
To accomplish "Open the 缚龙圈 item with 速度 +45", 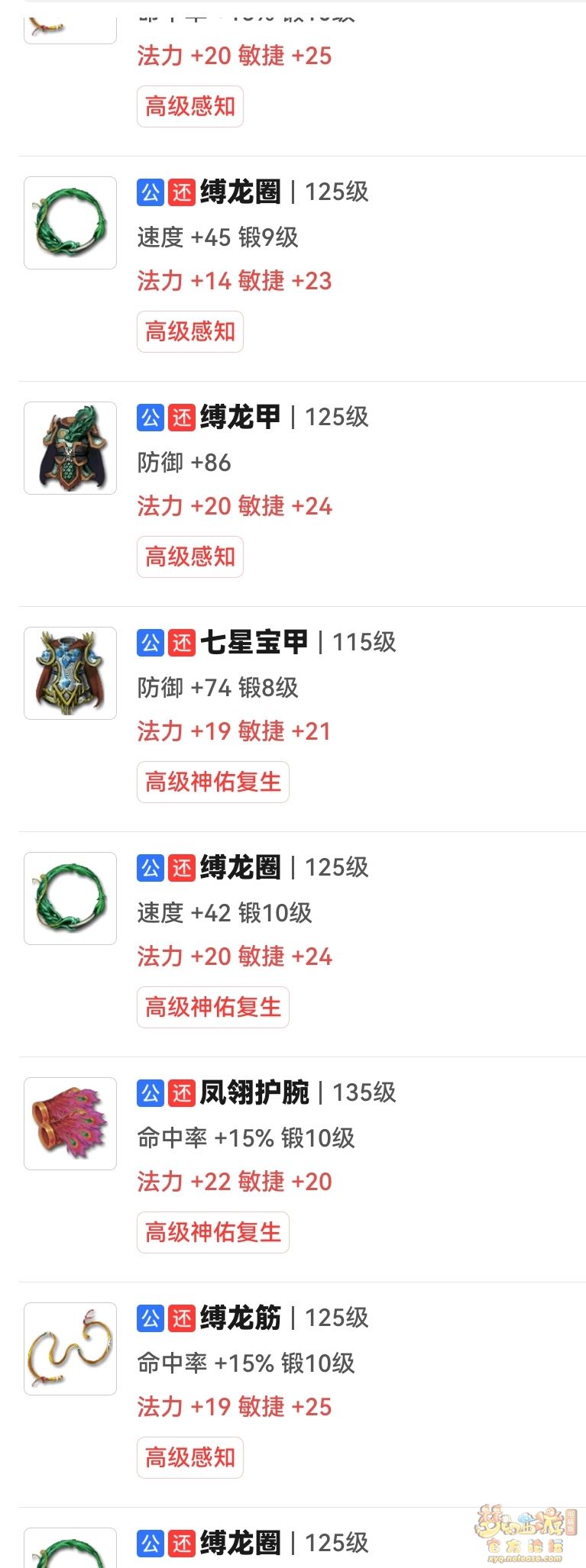I will point(240,192).
